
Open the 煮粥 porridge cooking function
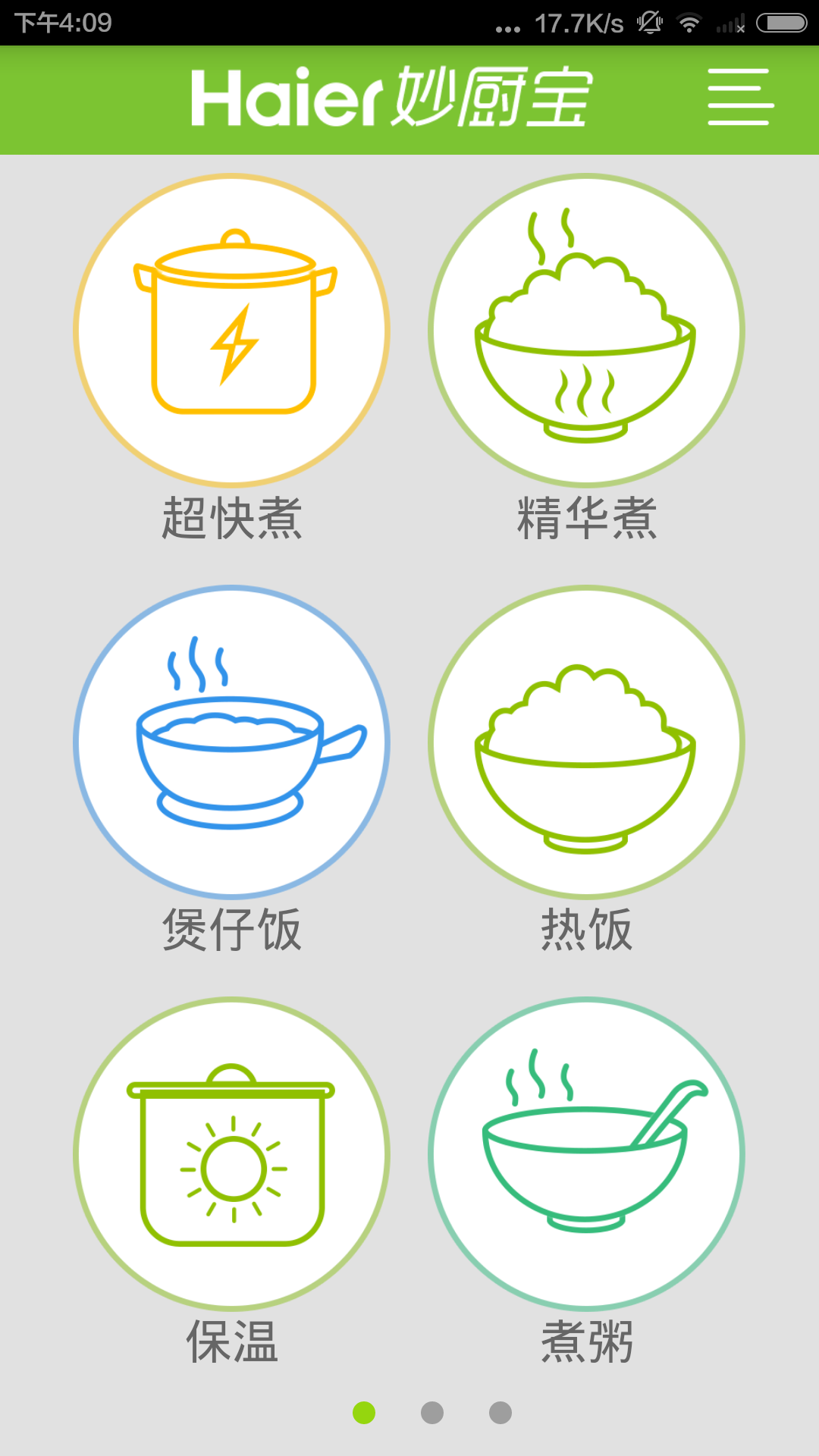[588, 1153]
